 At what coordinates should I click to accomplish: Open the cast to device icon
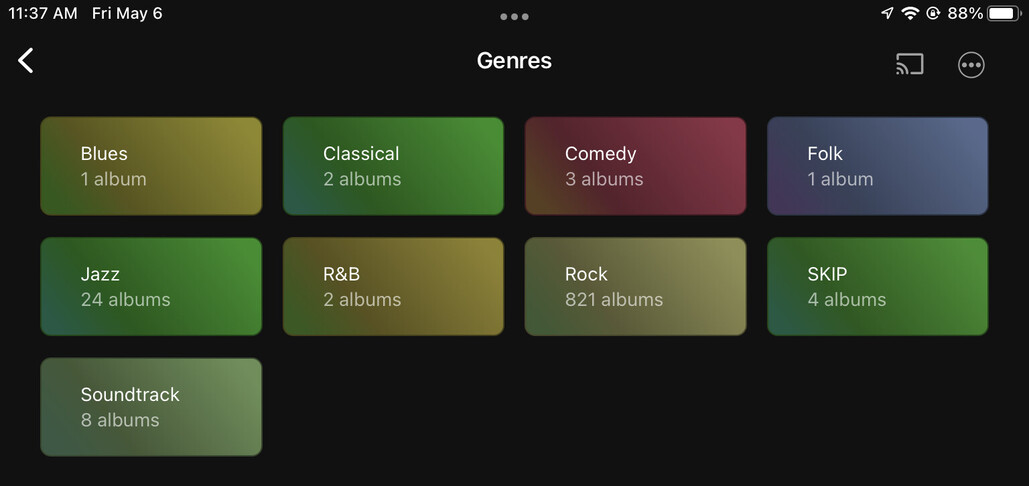tap(909, 64)
